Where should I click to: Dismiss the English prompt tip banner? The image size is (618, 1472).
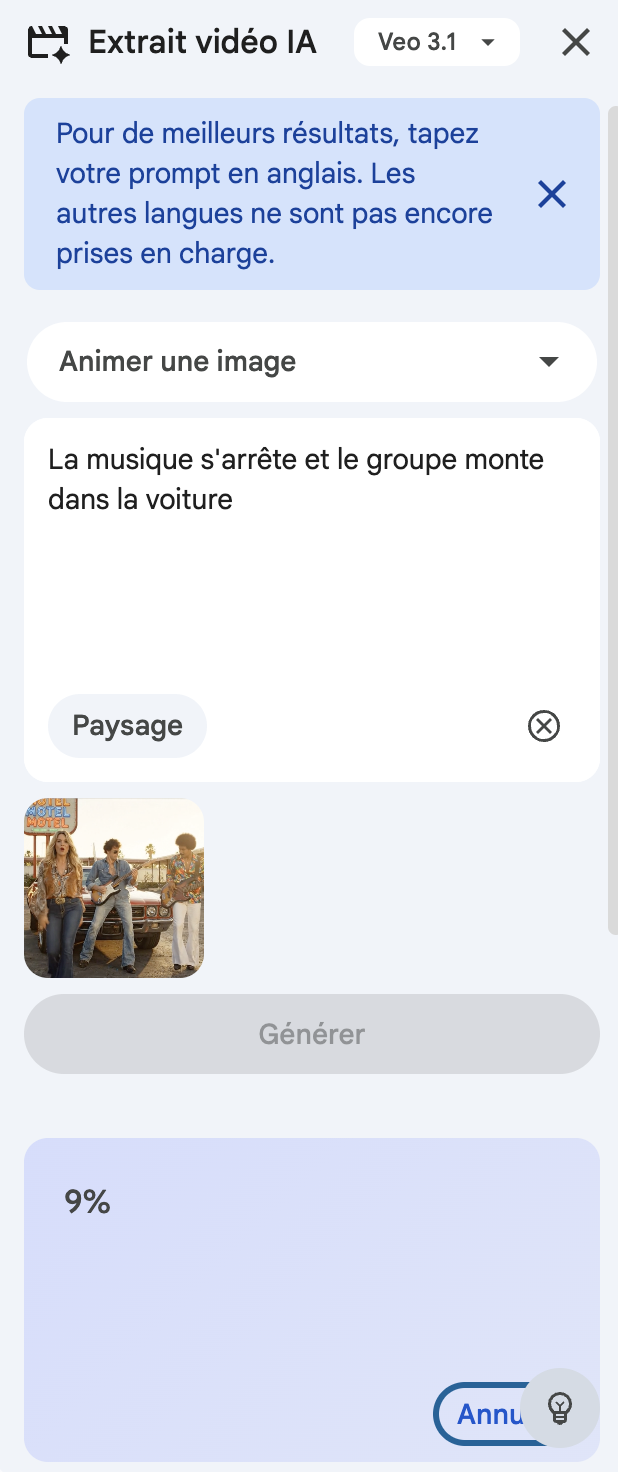click(552, 194)
